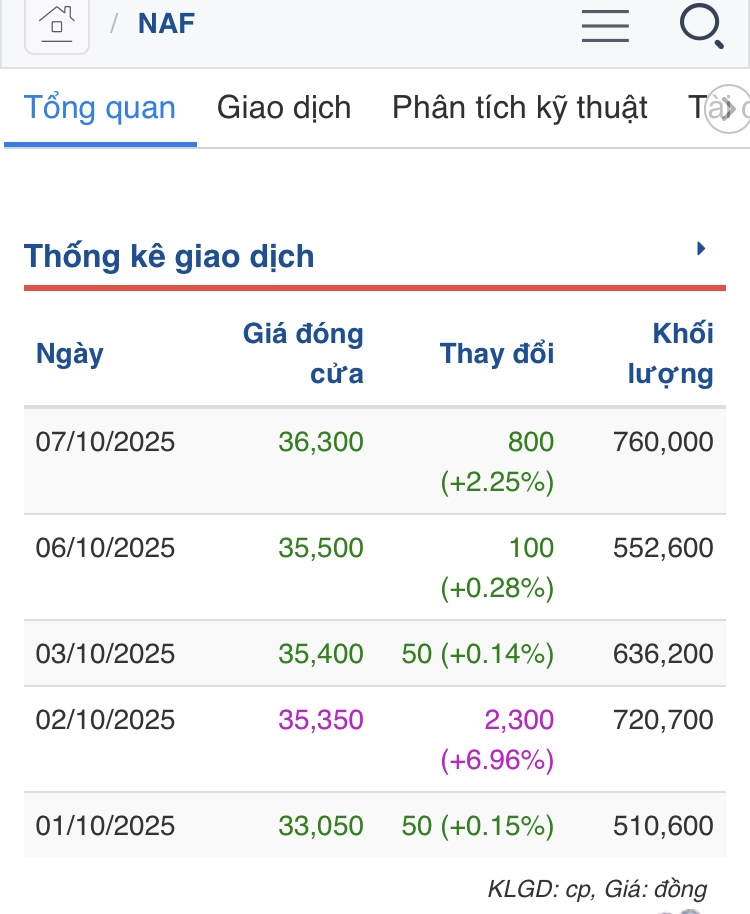The image size is (750, 914).
Task: Switch to the Giao dịch tab
Action: 284,108
